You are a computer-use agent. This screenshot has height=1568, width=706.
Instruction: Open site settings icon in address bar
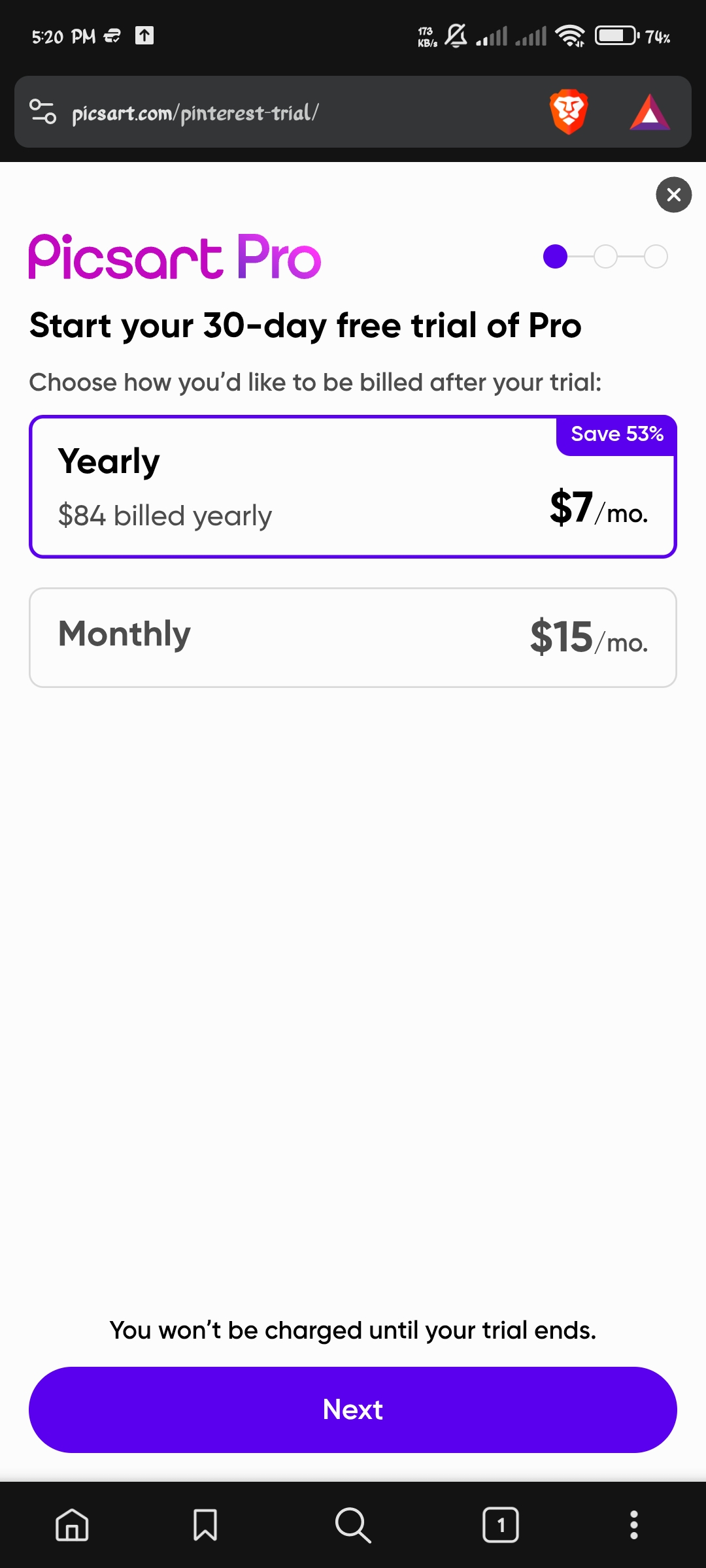(43, 112)
